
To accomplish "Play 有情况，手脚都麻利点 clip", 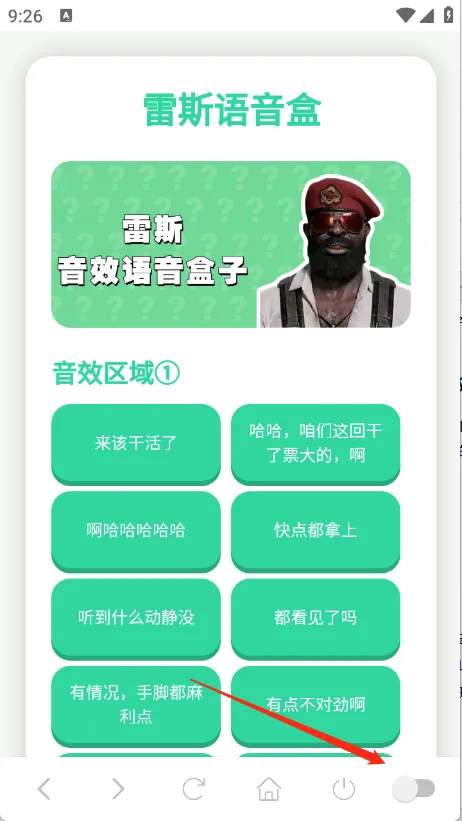I will click(x=136, y=706).
